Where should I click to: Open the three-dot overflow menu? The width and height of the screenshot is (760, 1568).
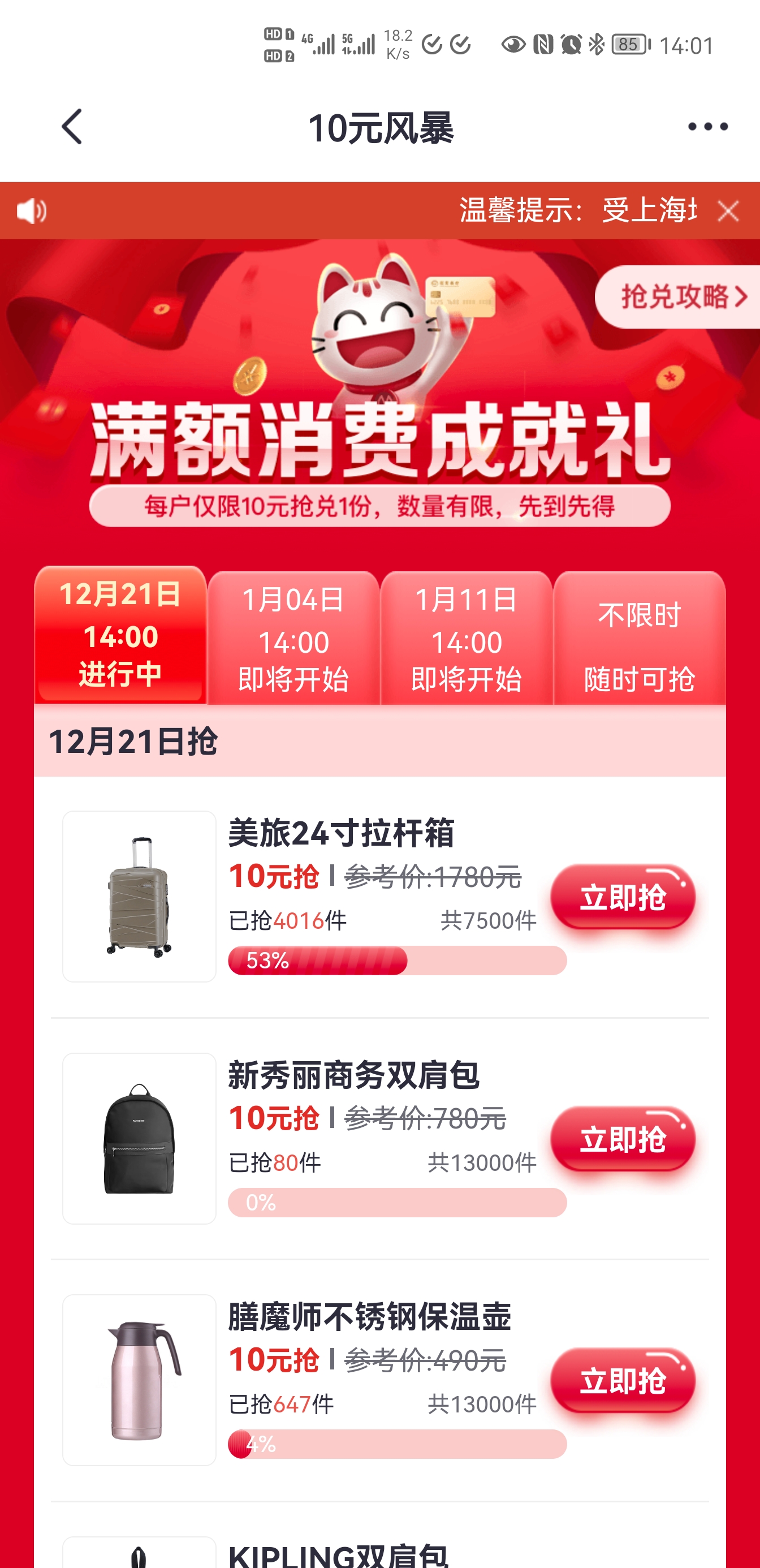(707, 127)
